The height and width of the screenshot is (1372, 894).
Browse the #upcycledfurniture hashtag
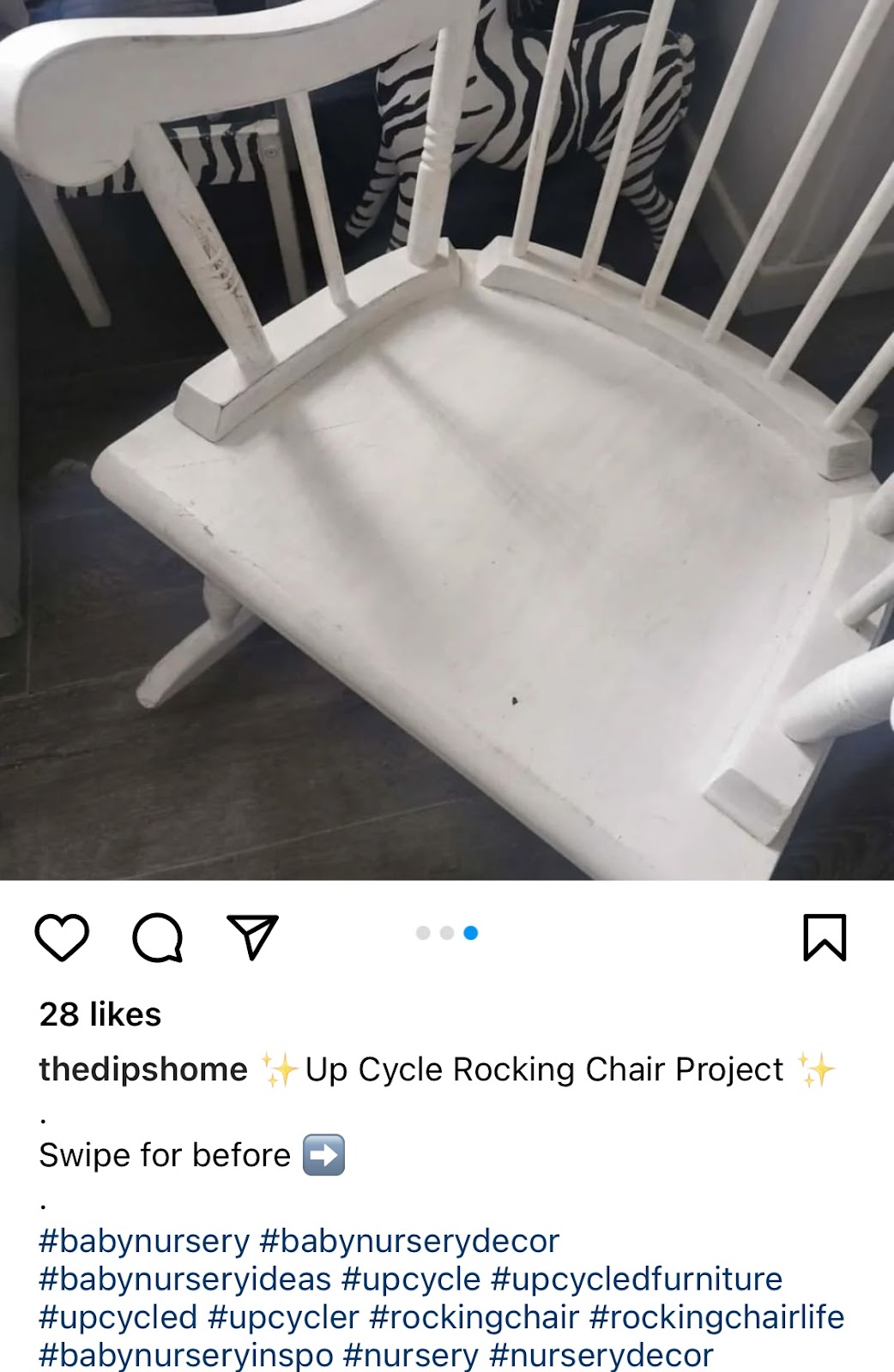coord(637,1279)
